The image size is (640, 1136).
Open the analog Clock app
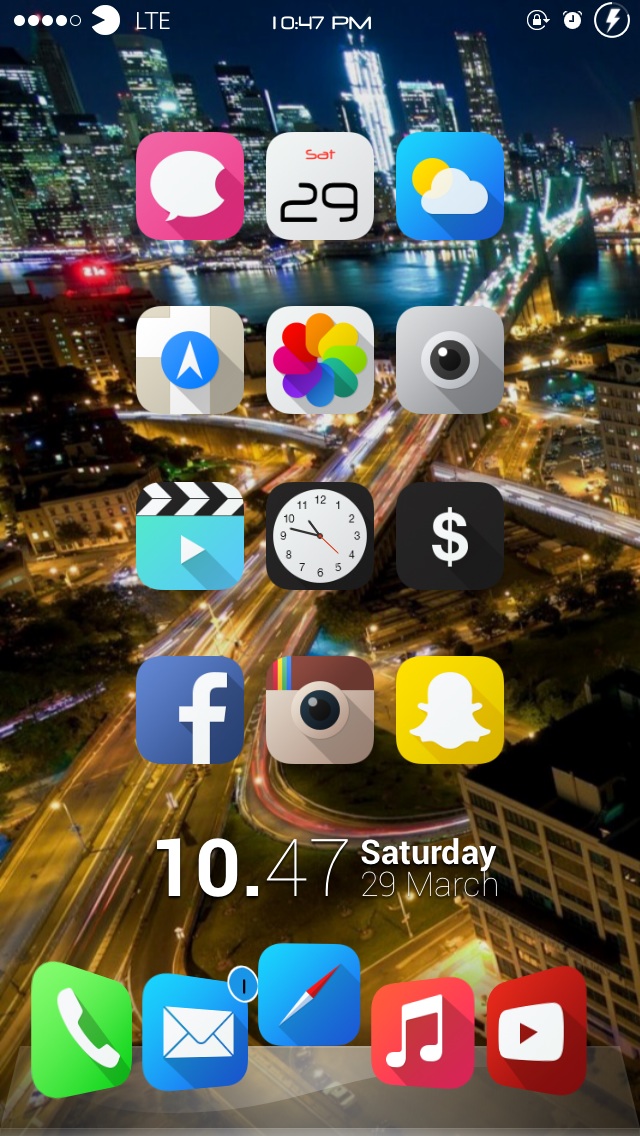point(320,535)
